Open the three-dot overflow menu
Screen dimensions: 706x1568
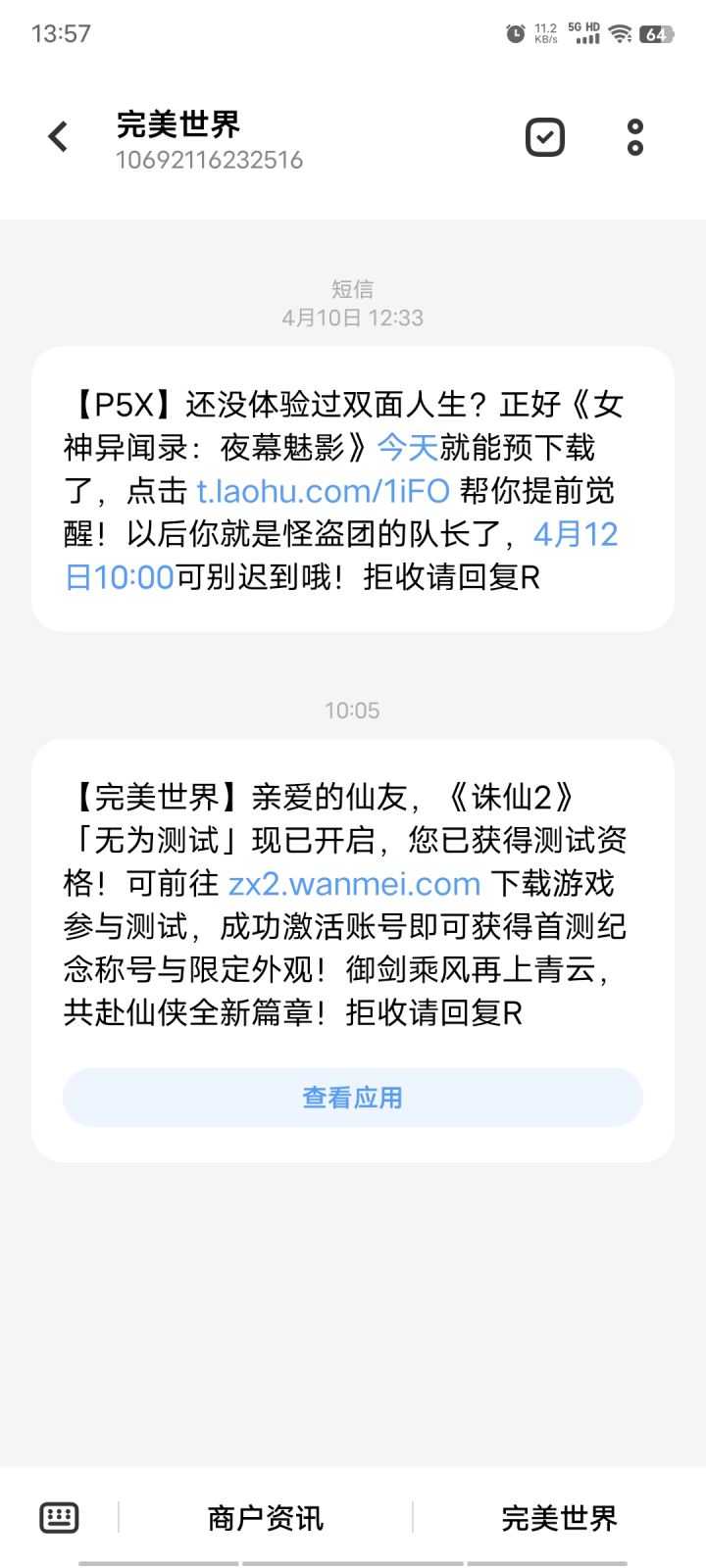click(635, 137)
